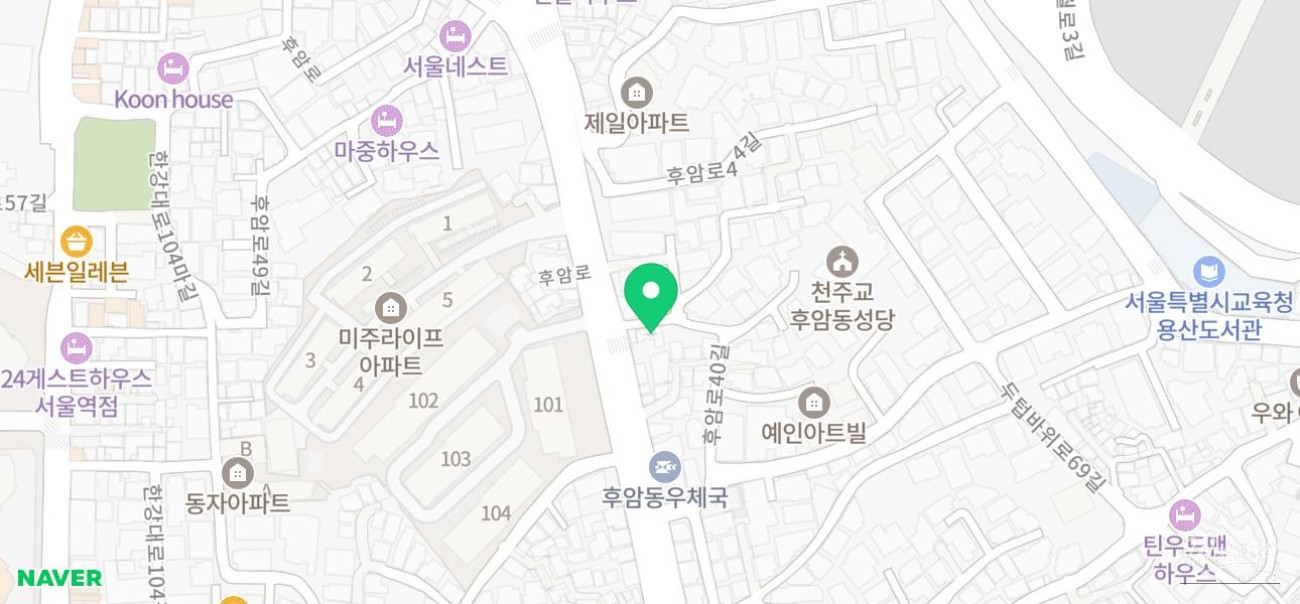Open the Koon house lodging marker

point(173,69)
